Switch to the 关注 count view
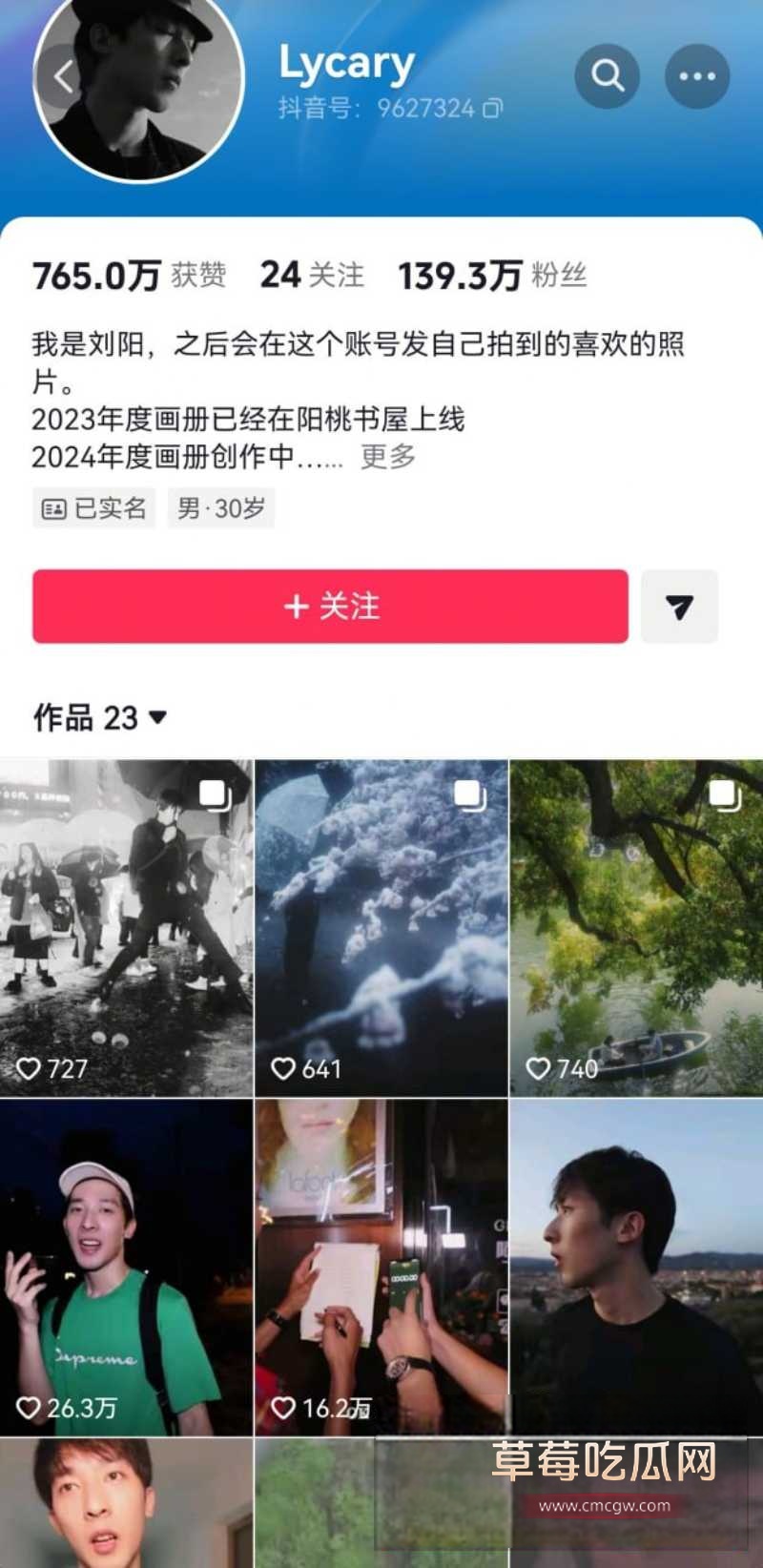Screen dimensions: 763x1568 tap(314, 275)
